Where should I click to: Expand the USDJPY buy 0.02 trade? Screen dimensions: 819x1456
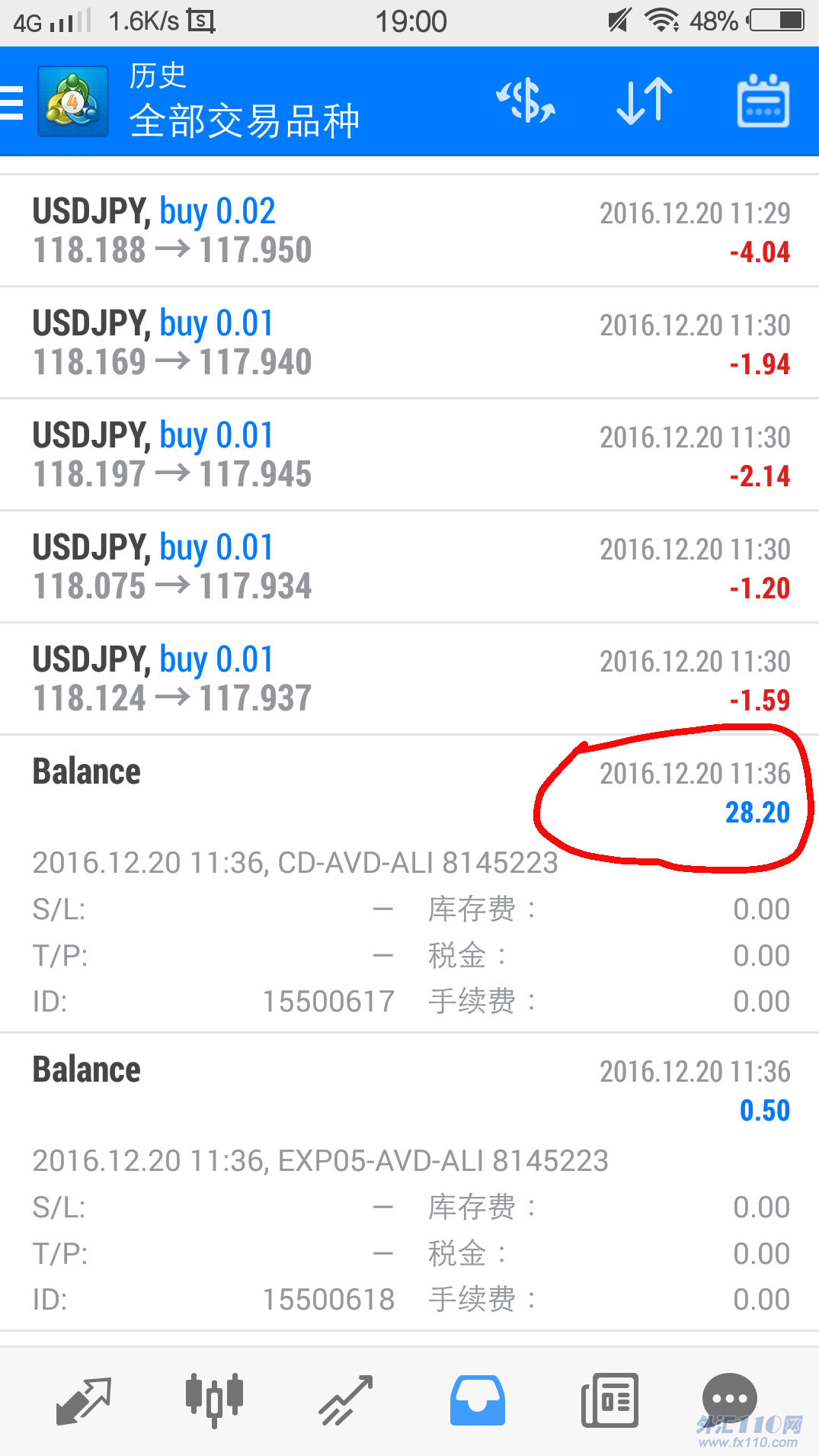point(409,231)
